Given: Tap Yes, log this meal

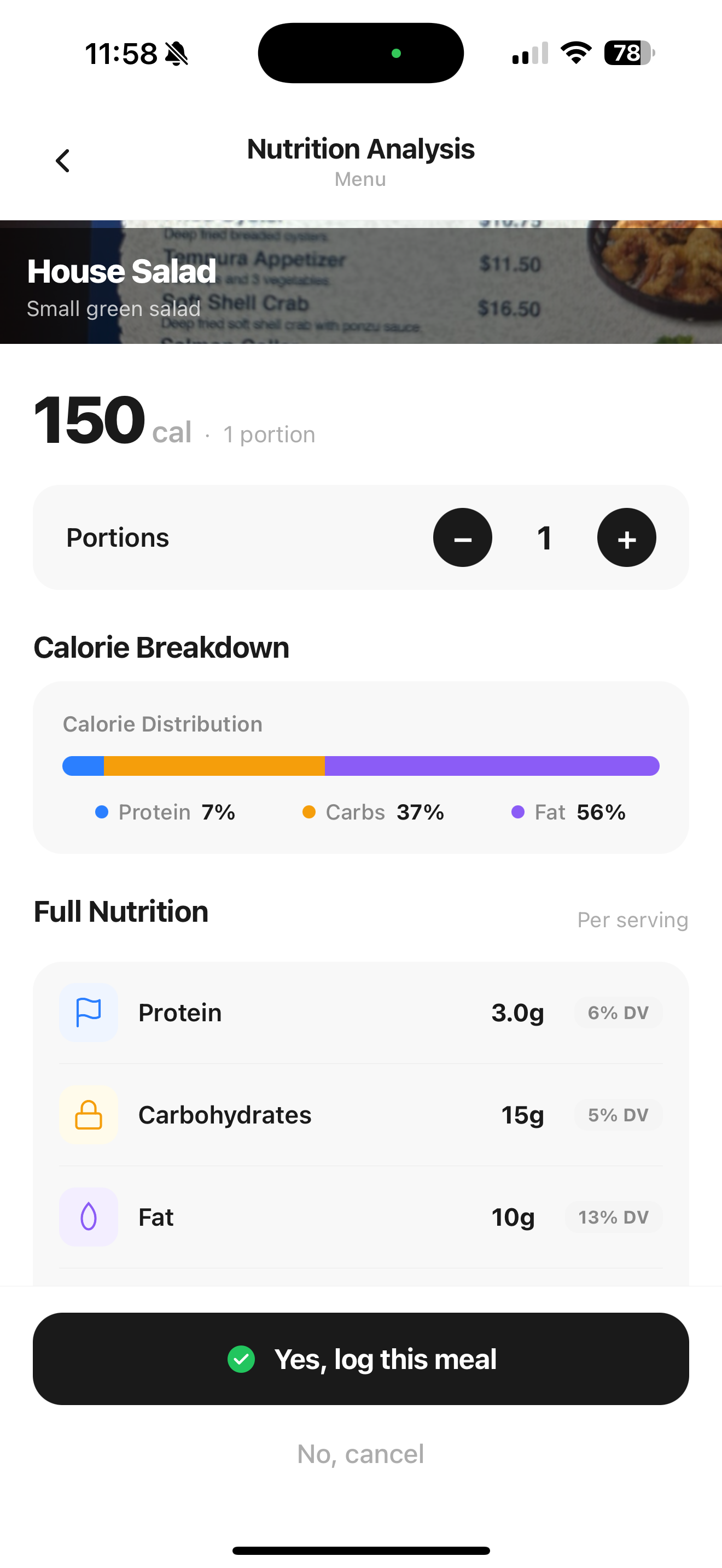Looking at the screenshot, I should pos(361,1359).
